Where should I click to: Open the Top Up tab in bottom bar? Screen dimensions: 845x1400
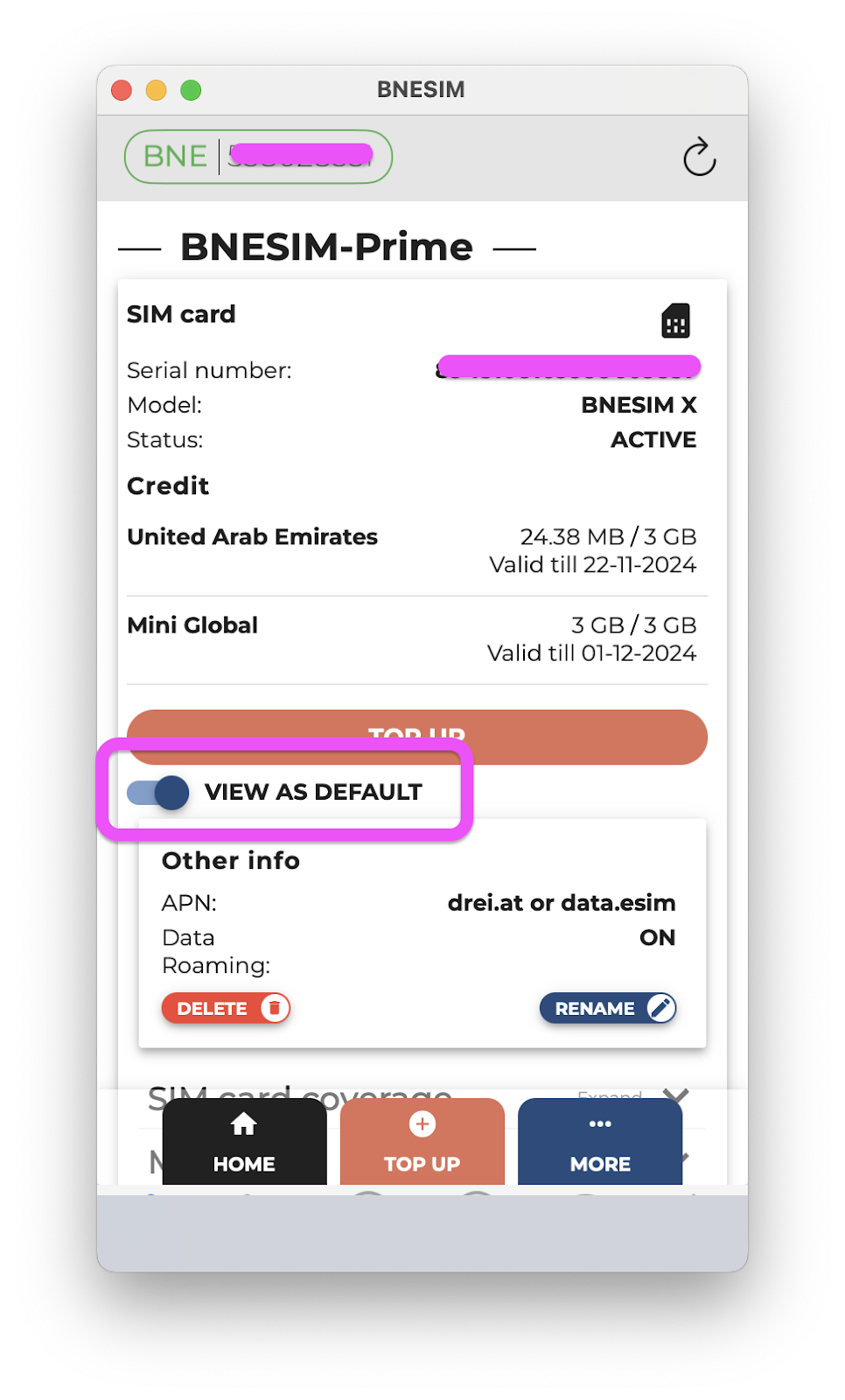tap(422, 1142)
